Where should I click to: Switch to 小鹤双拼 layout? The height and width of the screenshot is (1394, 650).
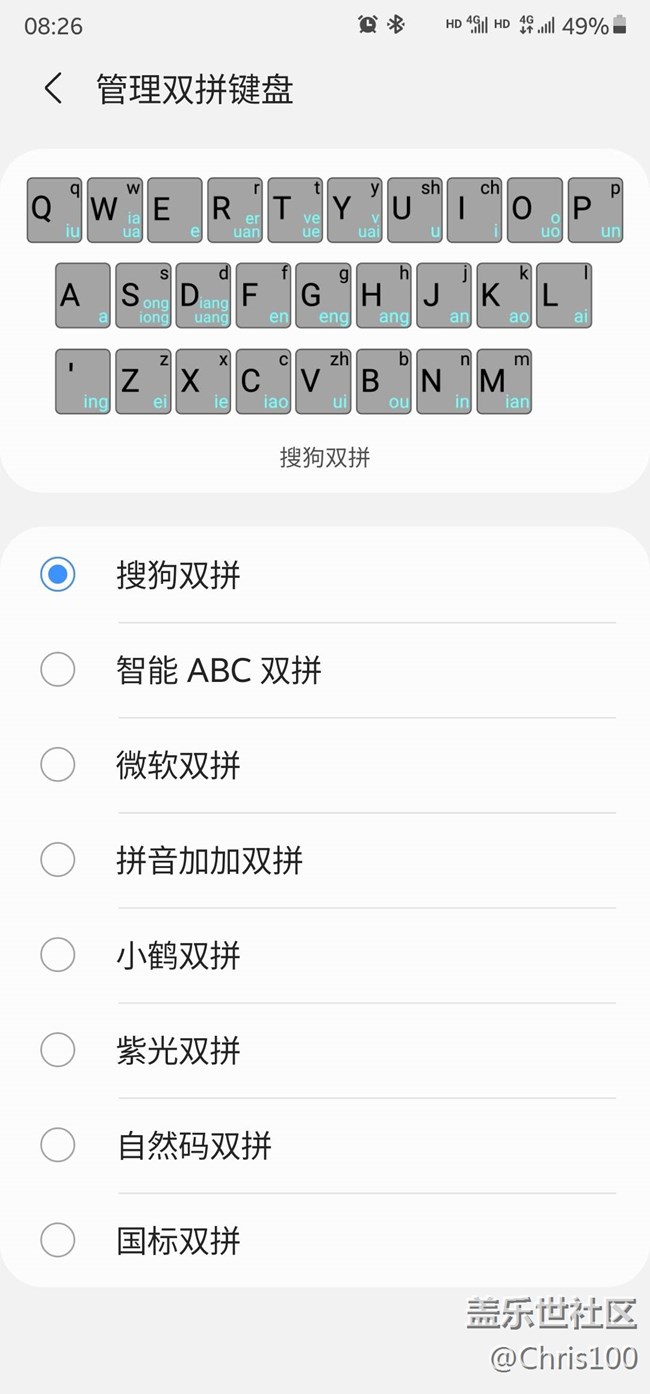(325, 955)
